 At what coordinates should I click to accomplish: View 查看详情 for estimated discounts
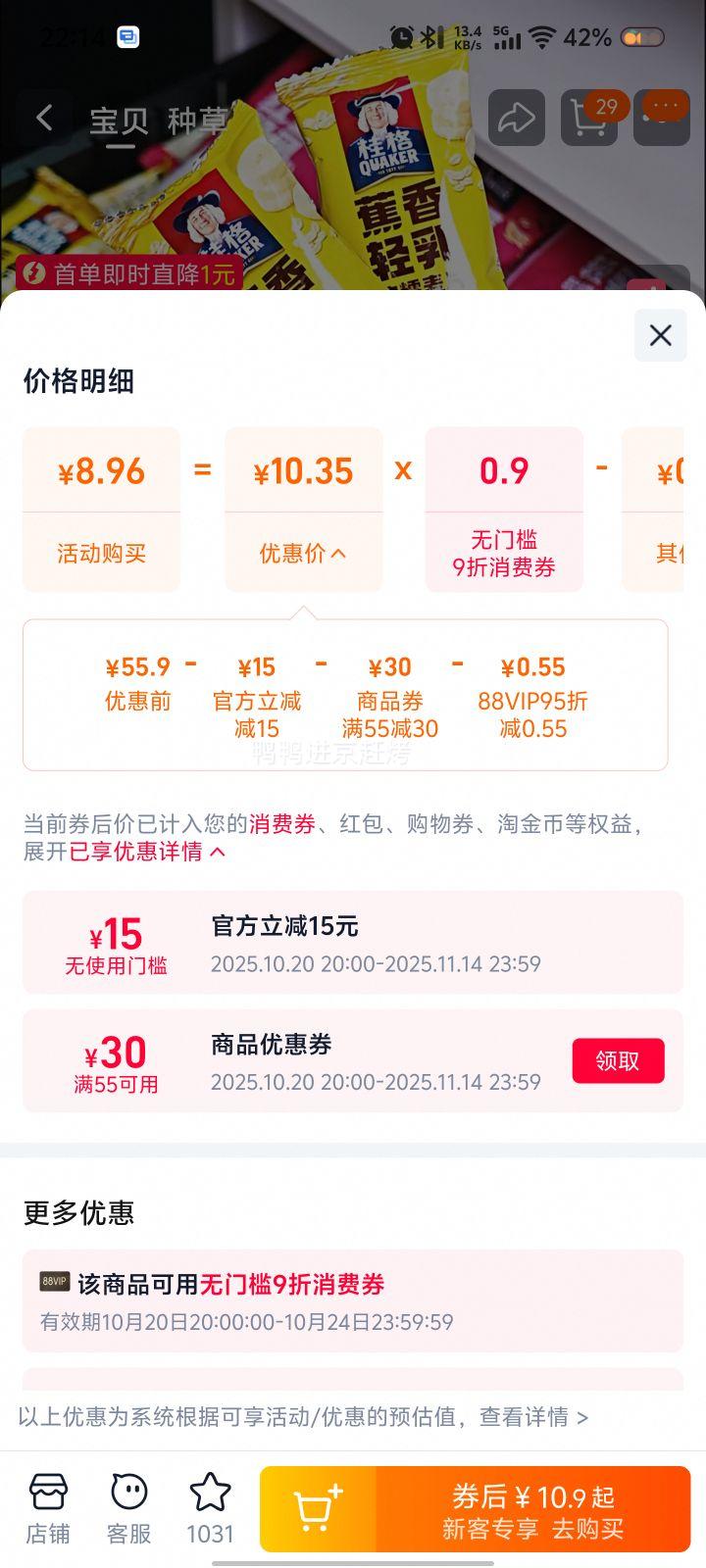pyautogui.click(x=532, y=1417)
